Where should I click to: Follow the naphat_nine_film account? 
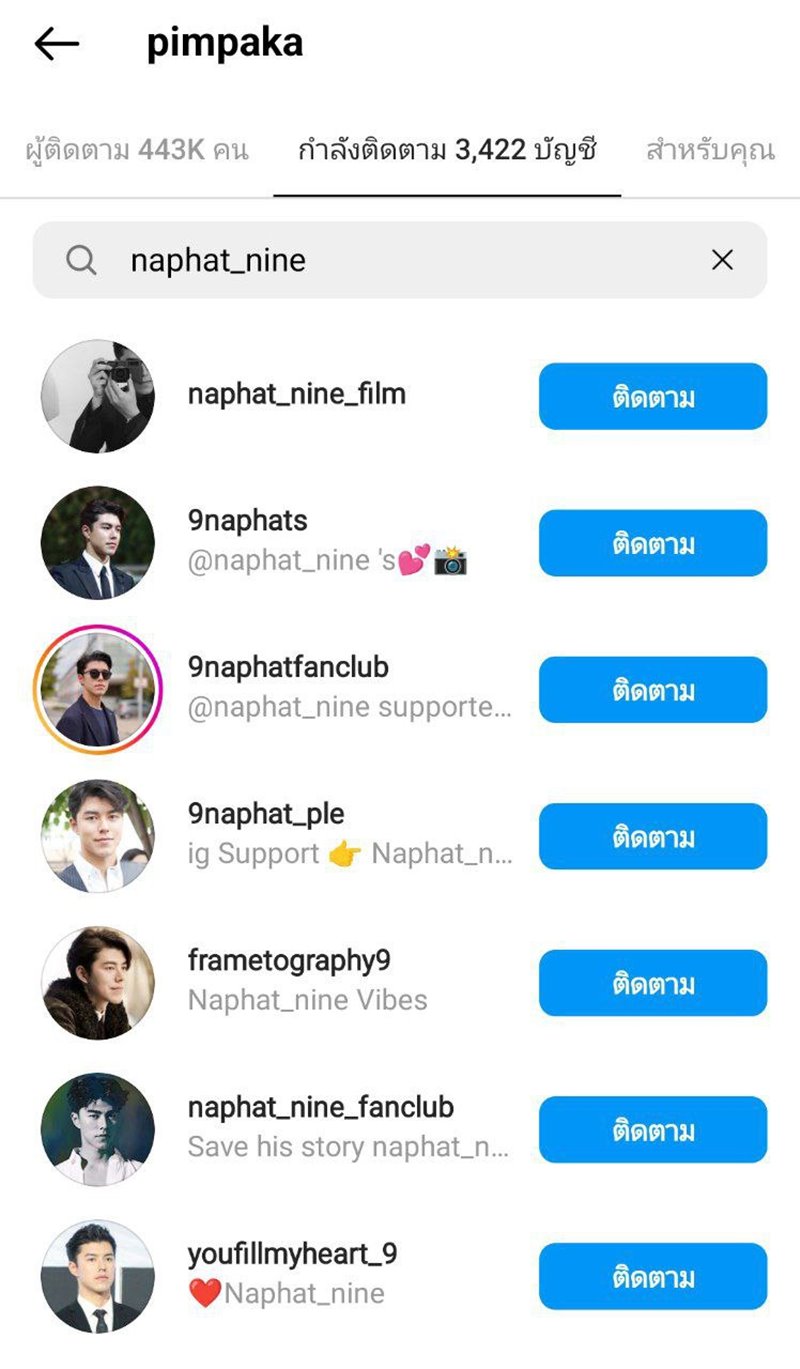pos(652,397)
